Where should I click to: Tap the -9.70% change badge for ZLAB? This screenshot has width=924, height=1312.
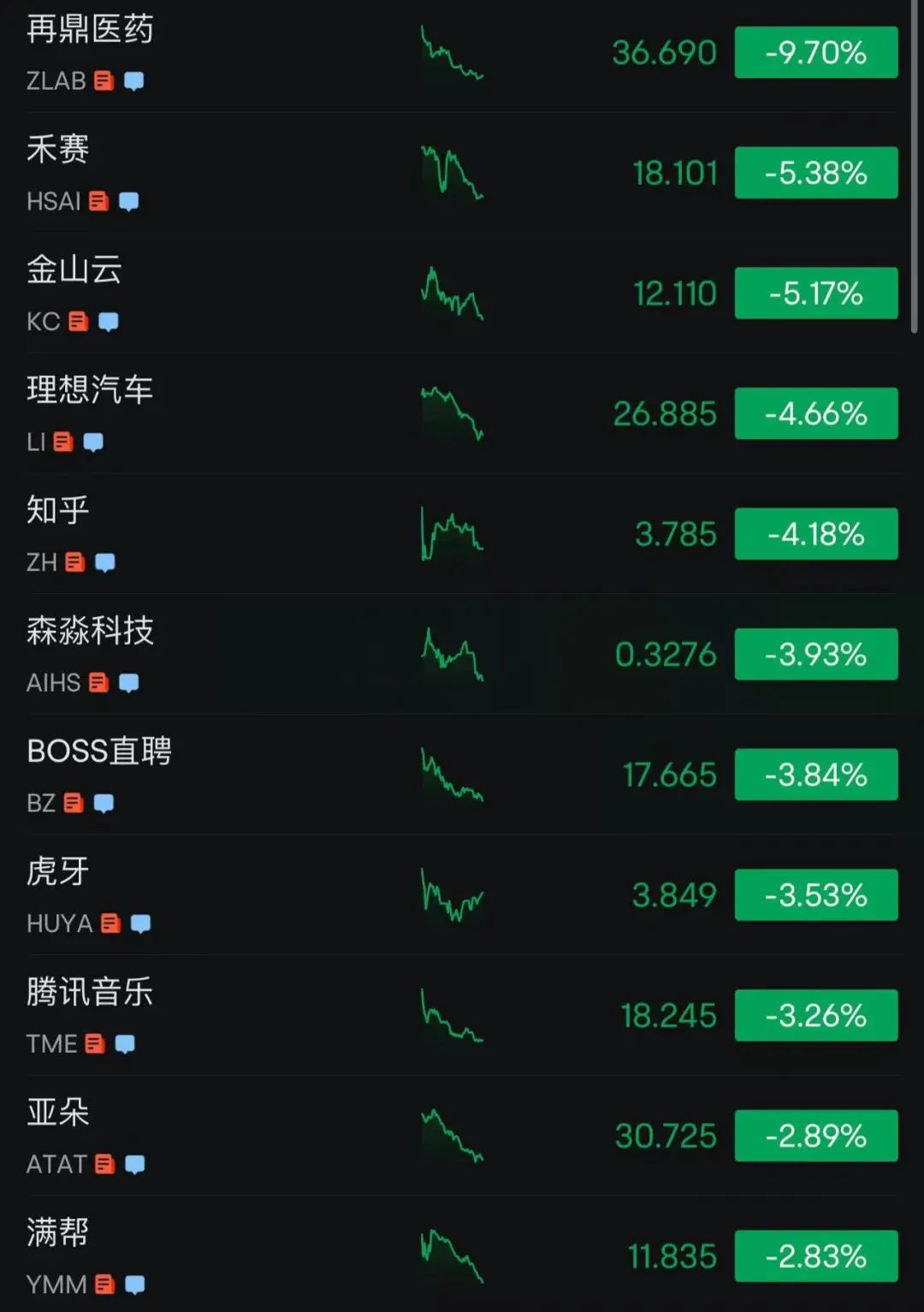(816, 53)
